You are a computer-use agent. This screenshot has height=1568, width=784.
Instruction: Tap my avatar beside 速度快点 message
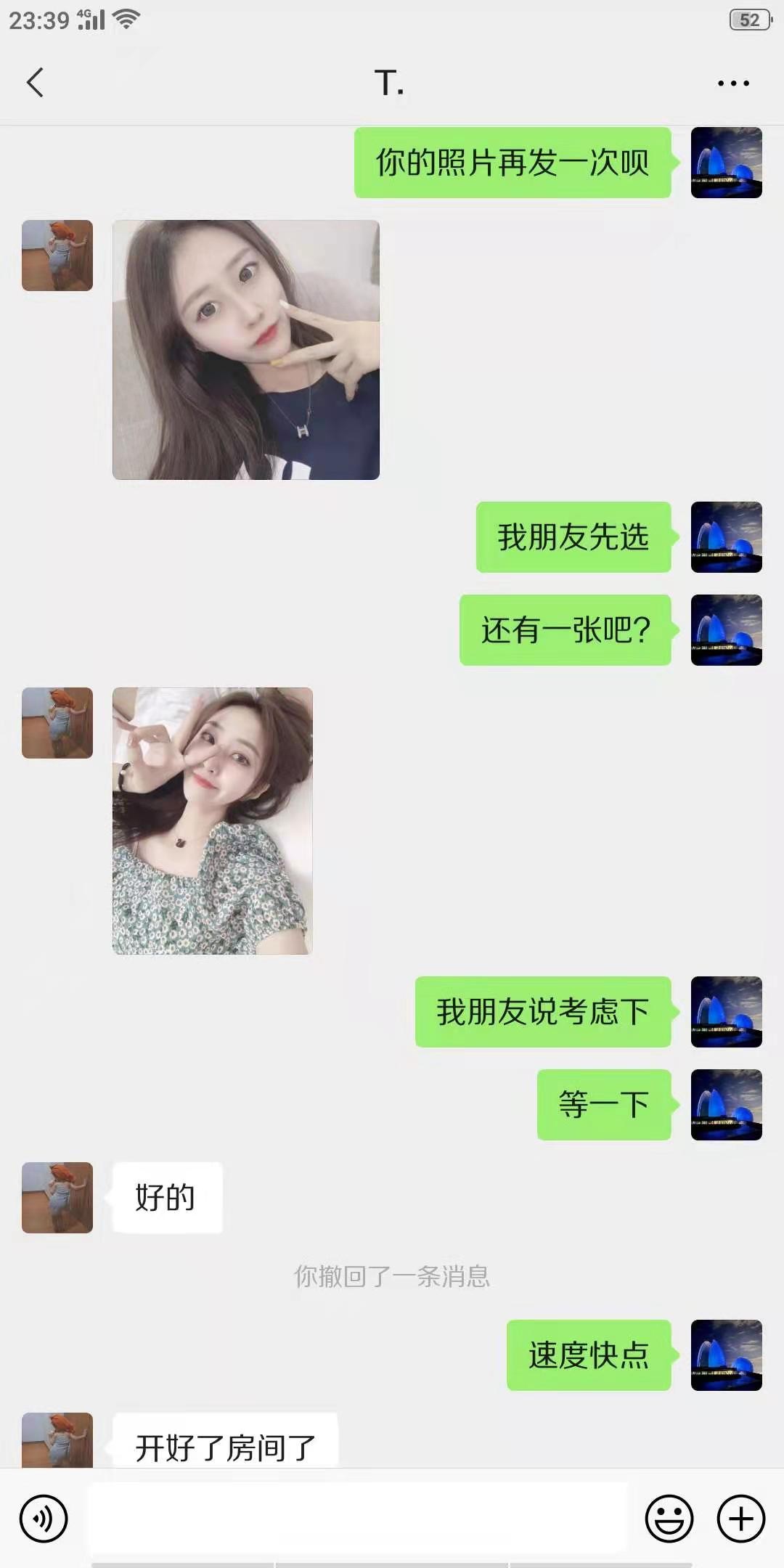(x=726, y=1355)
